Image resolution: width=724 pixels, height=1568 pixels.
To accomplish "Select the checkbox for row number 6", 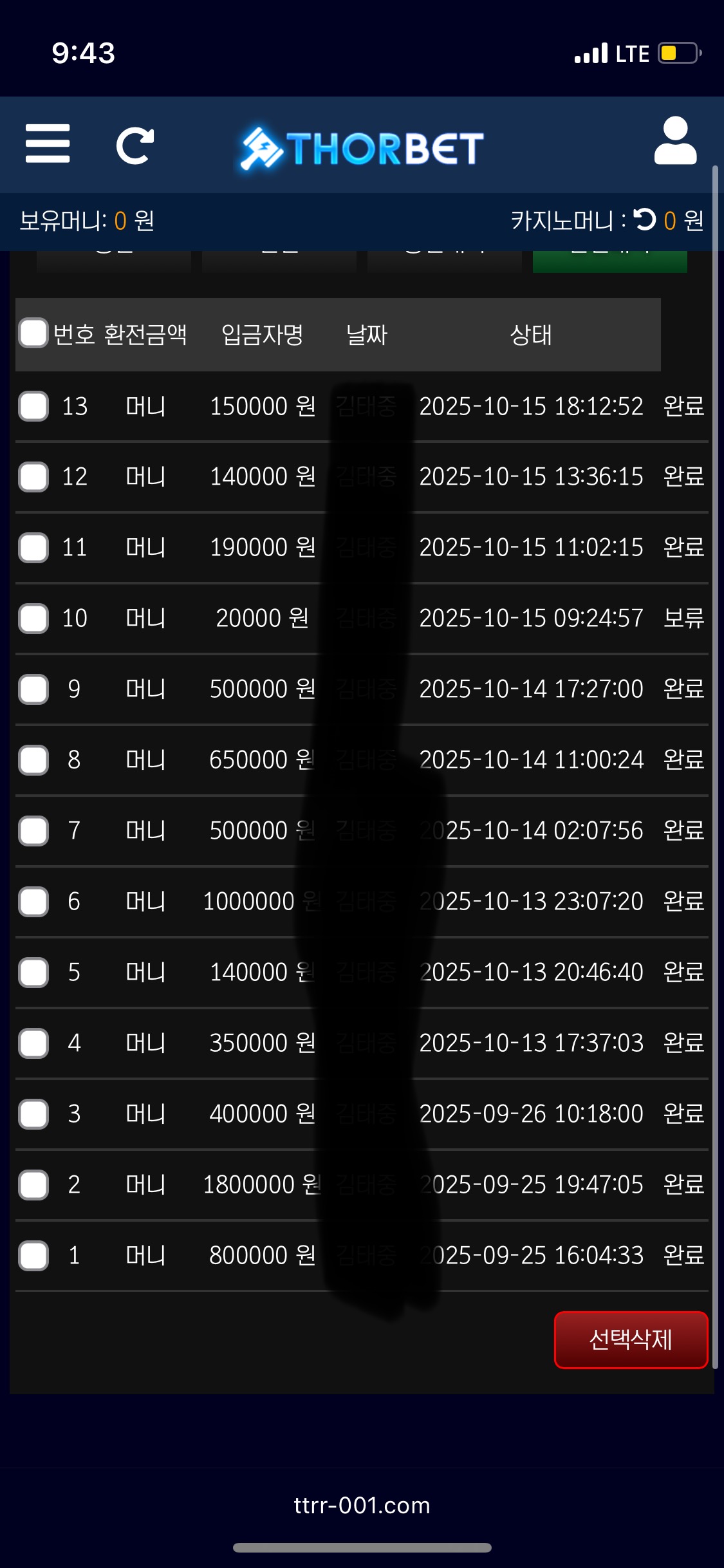I will pos(33,902).
